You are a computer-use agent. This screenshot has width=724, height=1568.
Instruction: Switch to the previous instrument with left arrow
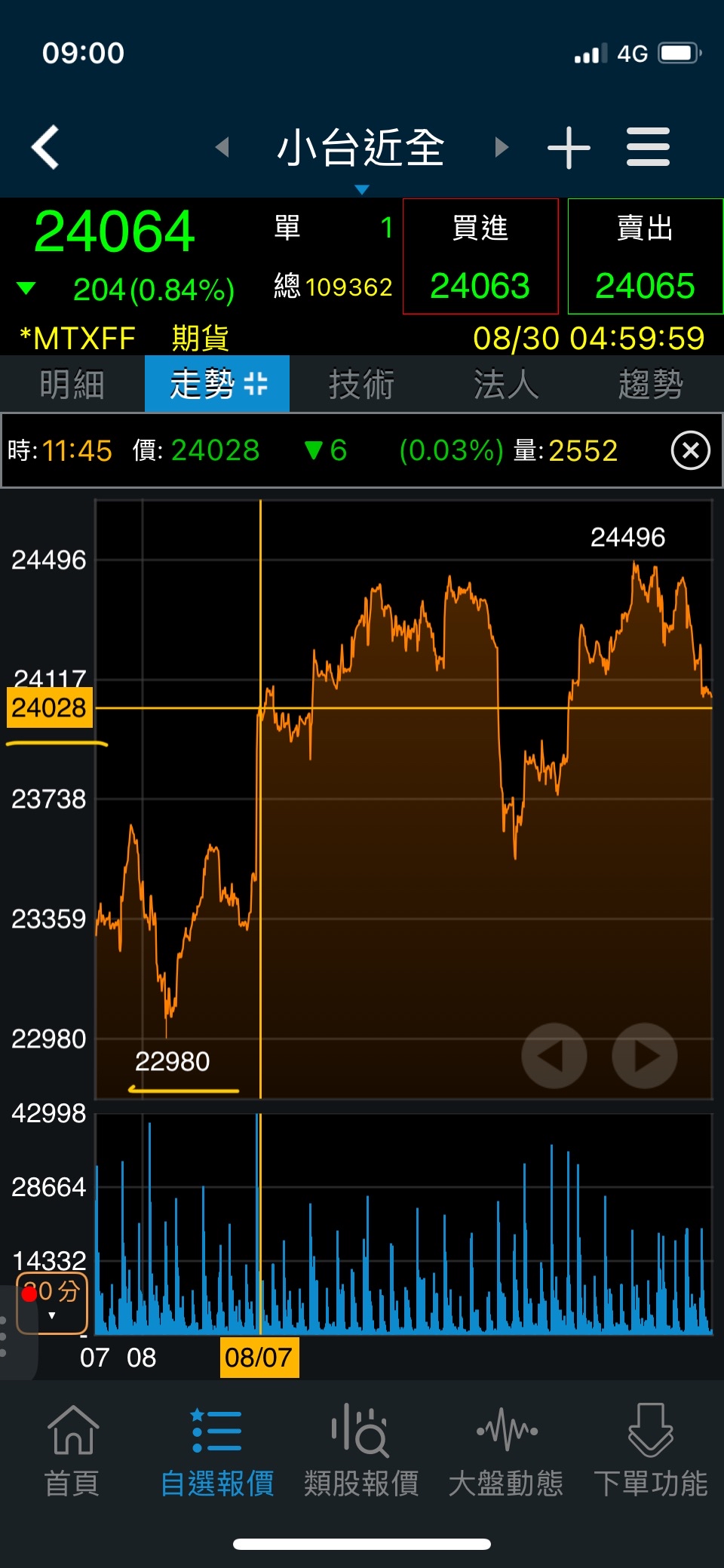[x=222, y=147]
